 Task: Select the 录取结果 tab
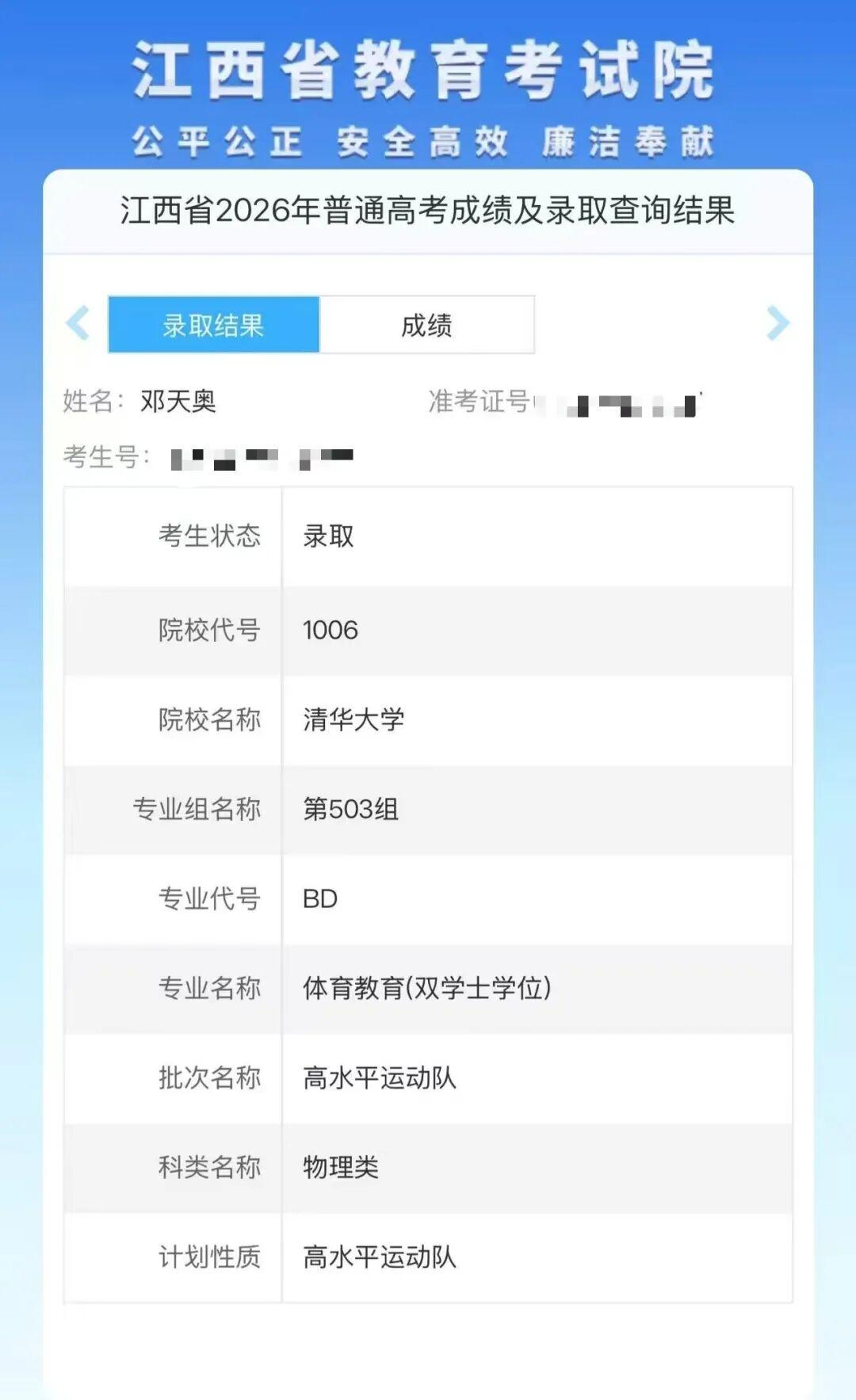[x=214, y=325]
